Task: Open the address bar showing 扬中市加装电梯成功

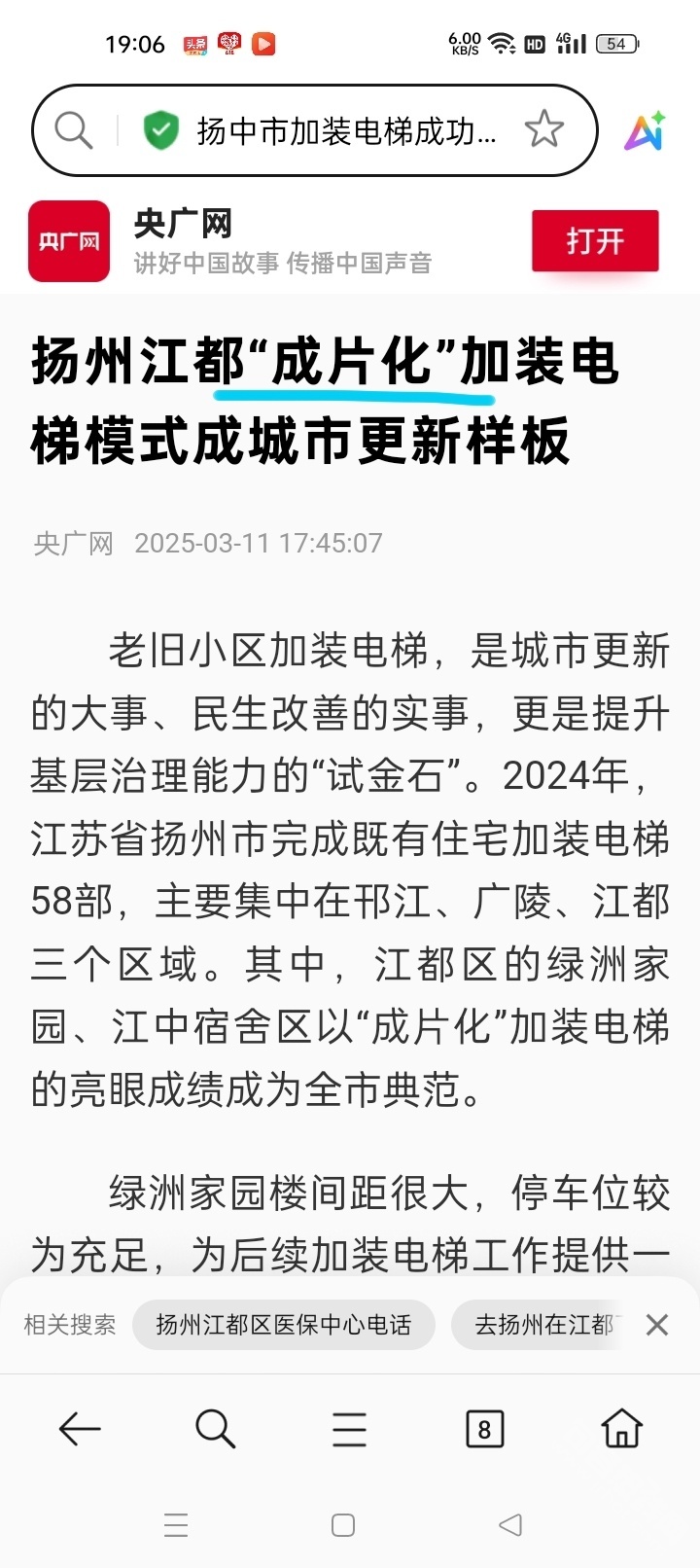Action: point(346,130)
